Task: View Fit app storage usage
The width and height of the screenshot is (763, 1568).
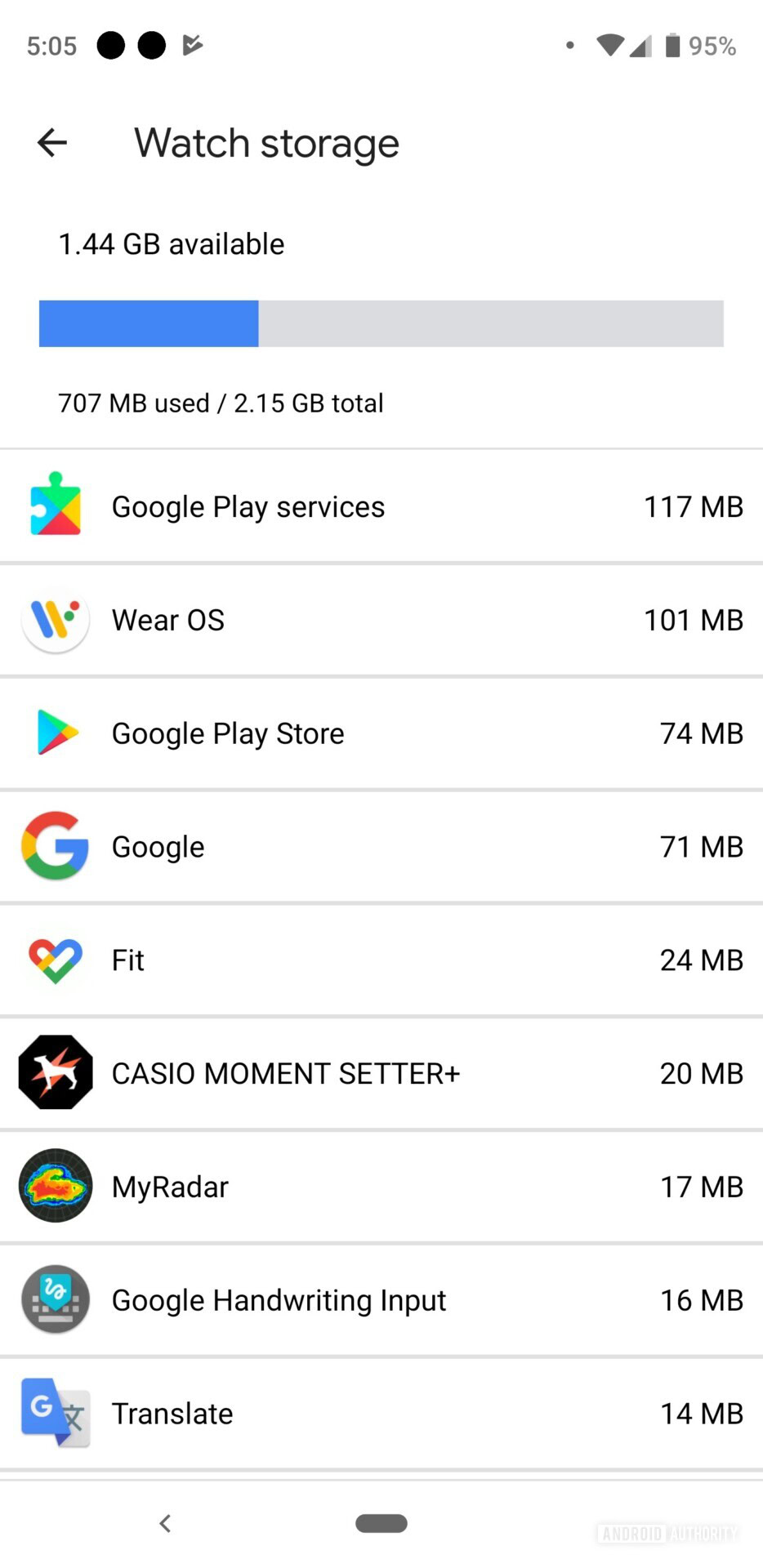Action: tap(381, 960)
